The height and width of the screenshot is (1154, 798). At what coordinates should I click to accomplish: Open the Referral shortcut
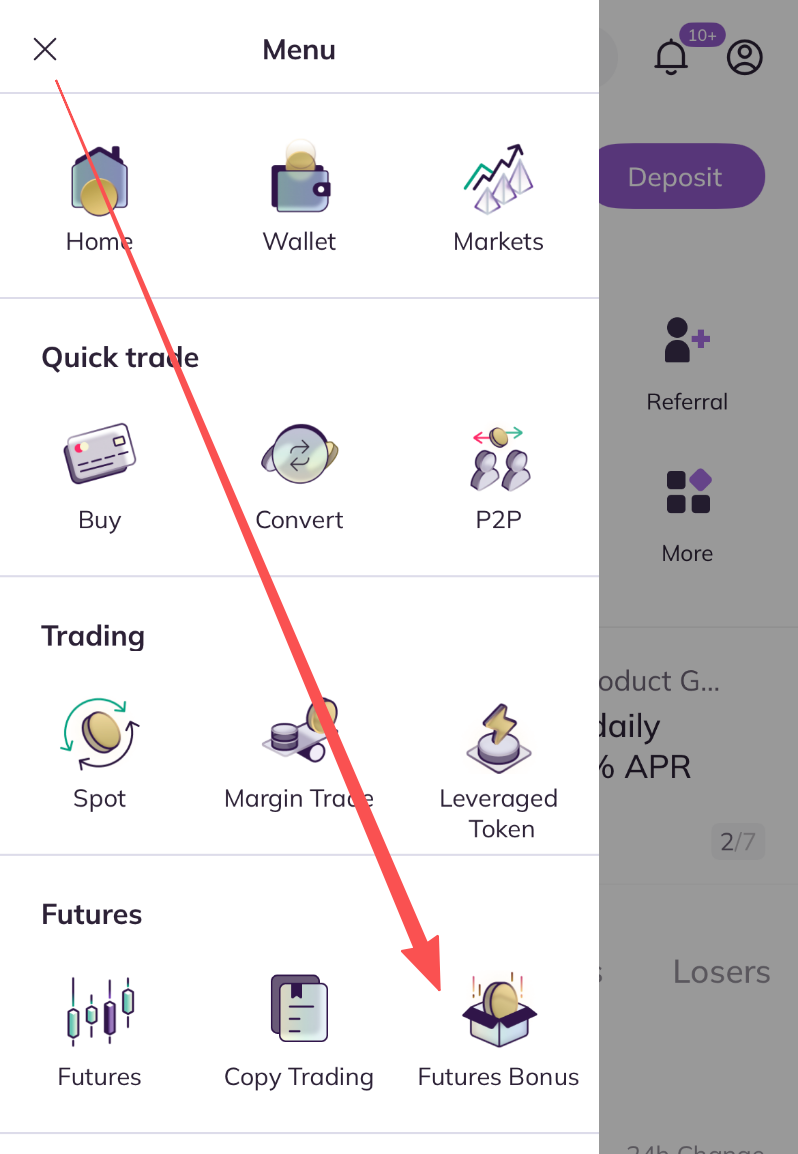[x=687, y=365]
